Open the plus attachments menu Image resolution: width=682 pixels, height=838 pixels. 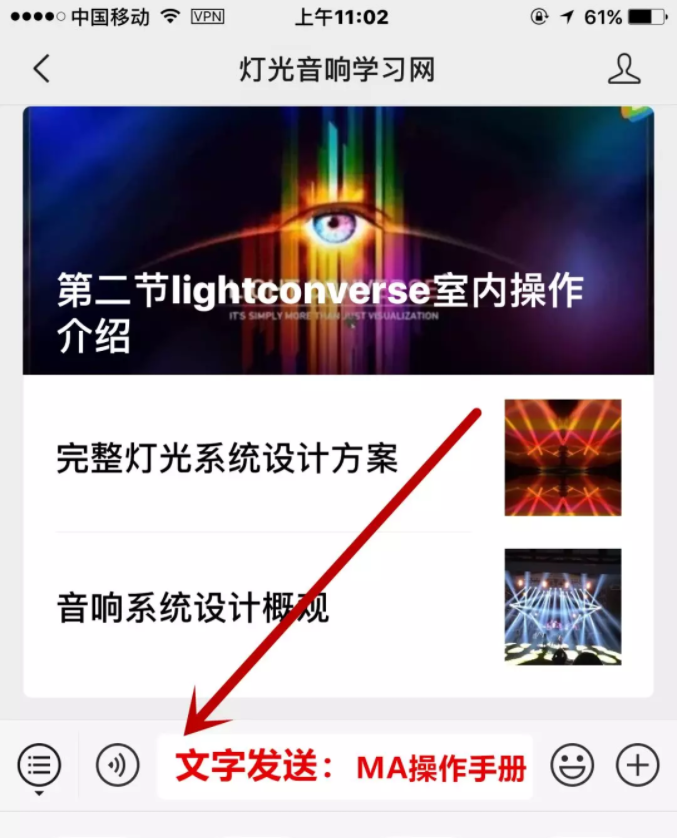(x=637, y=767)
